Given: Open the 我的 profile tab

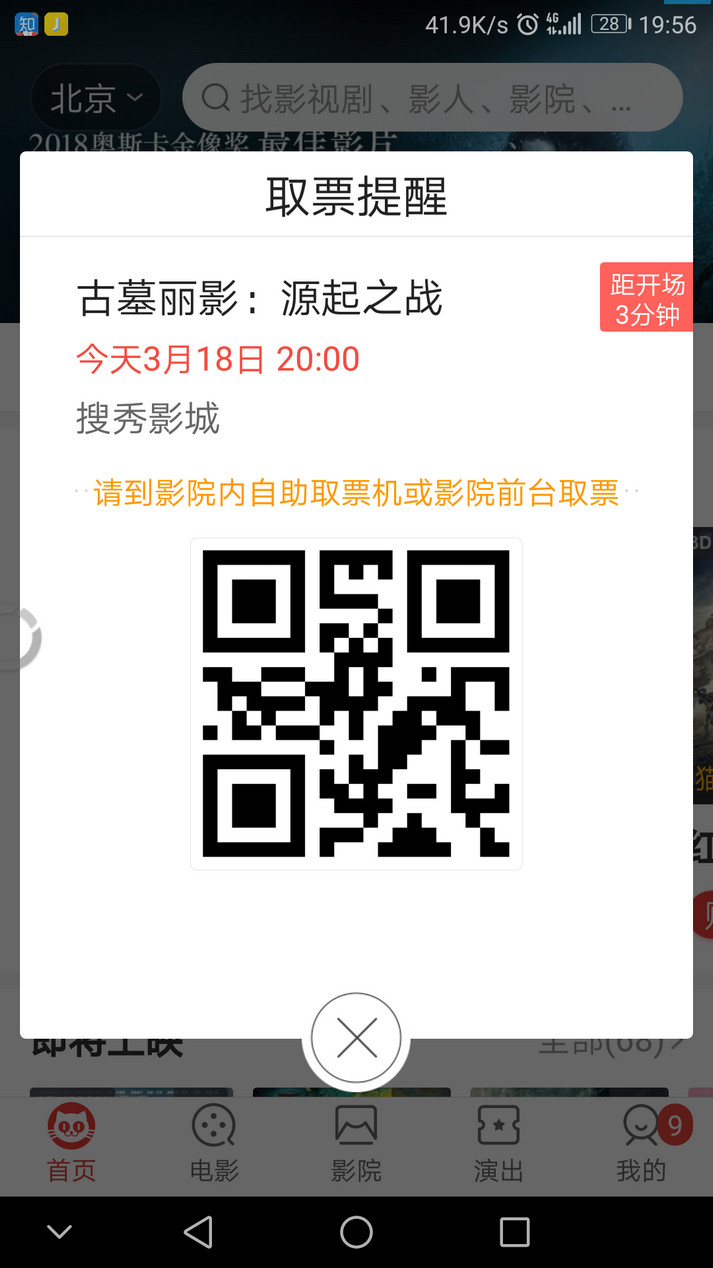Looking at the screenshot, I should 641,1144.
